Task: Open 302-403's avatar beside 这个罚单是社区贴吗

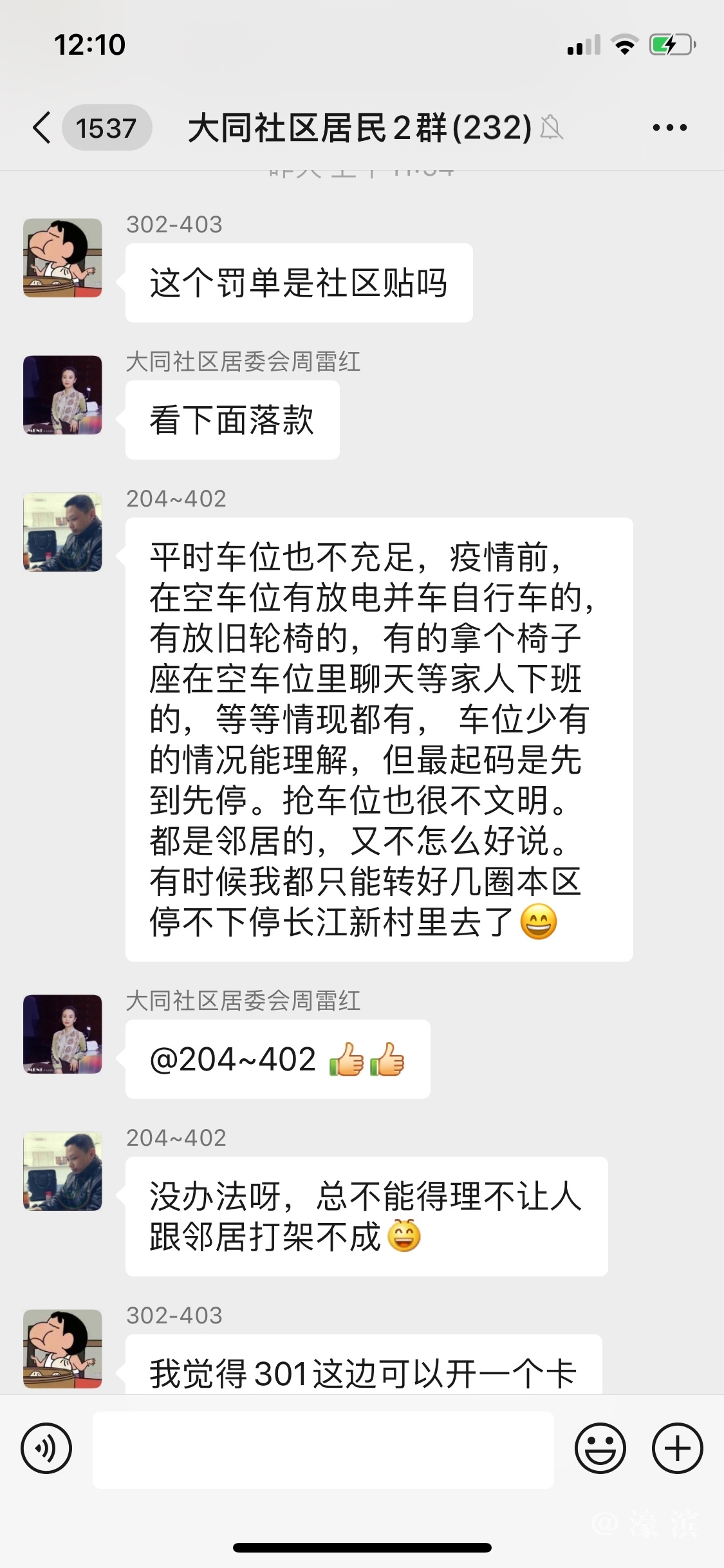Action: pos(62,257)
